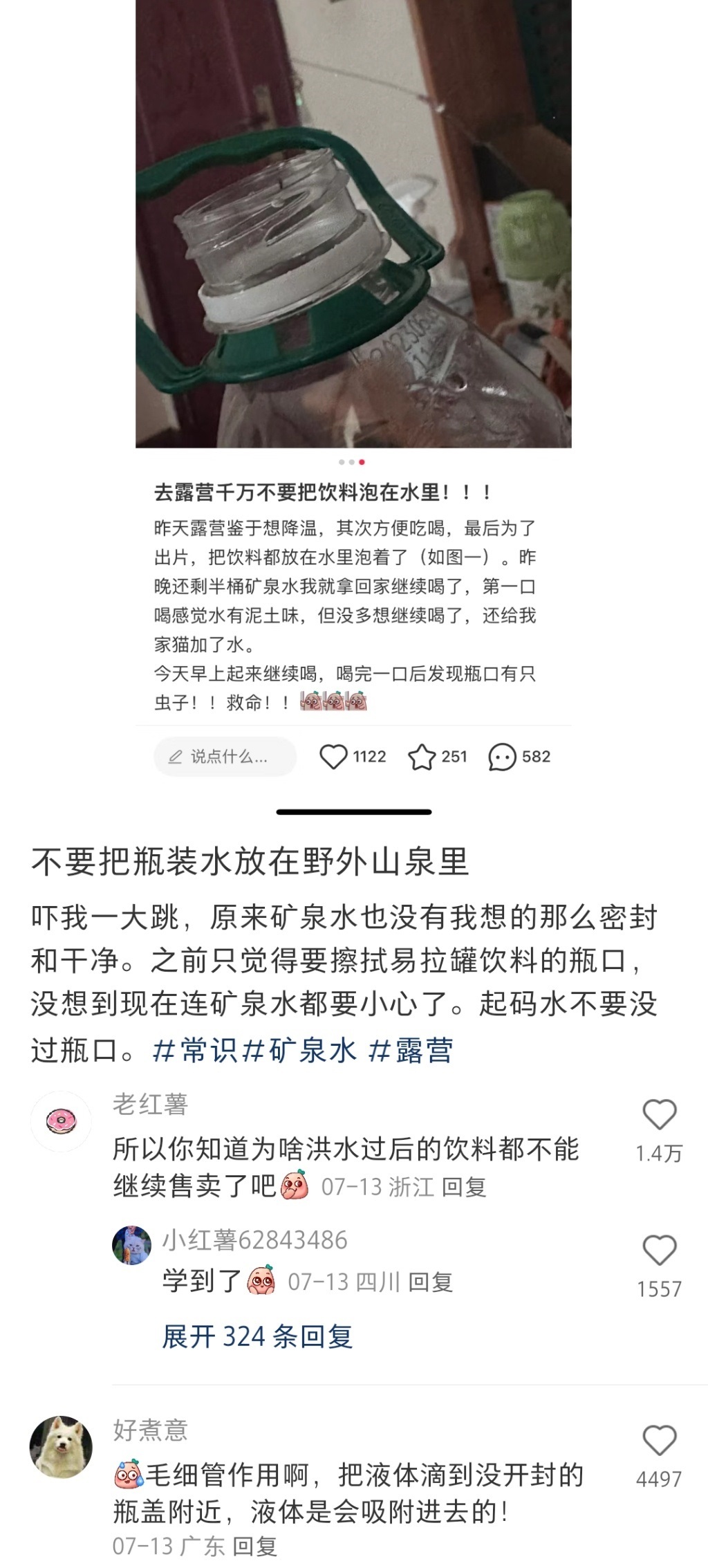Viewport: 708px width, 1568px height.
Task: View 老红薯's profile via avatar
Action: 62,1121
